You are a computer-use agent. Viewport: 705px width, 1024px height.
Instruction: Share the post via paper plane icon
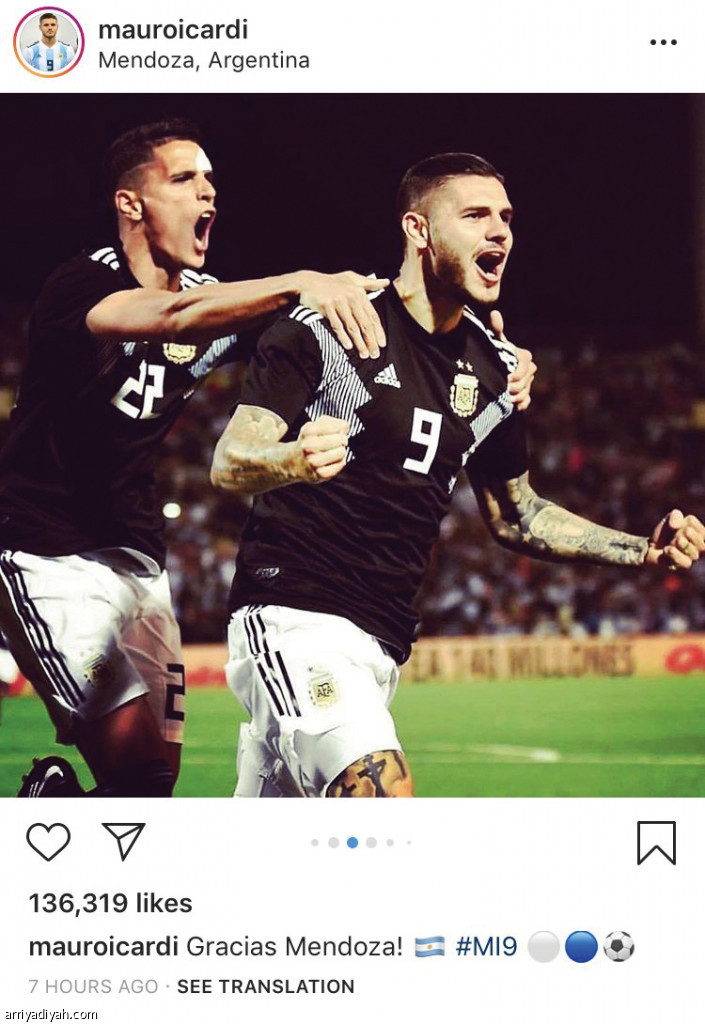[x=124, y=842]
